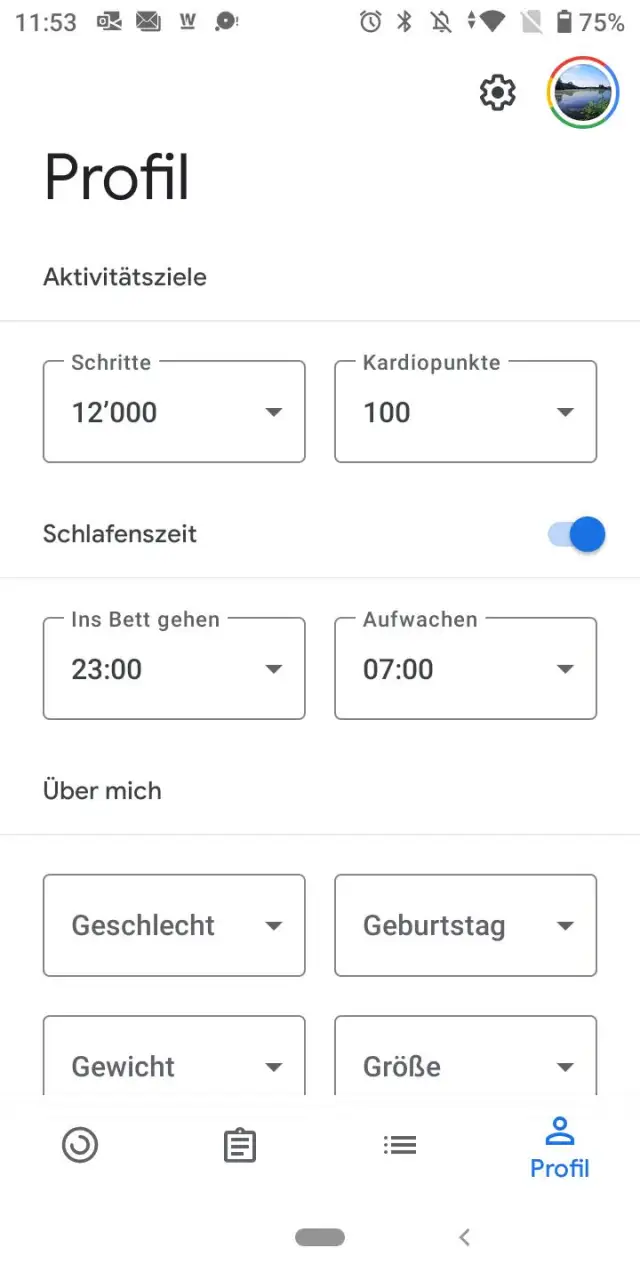
Task: Expand the Schritte goal dropdown
Action: tap(174, 412)
